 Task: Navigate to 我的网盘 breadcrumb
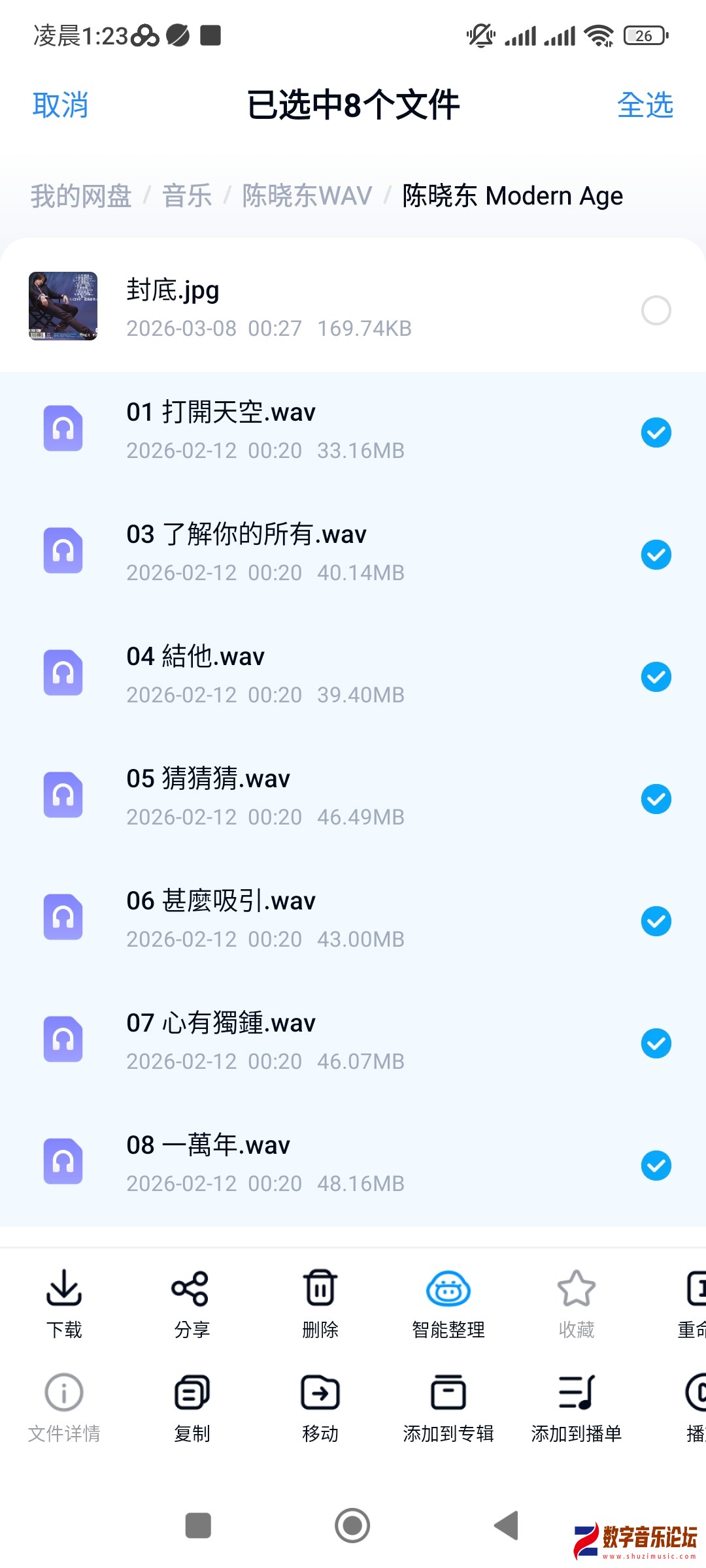tap(80, 195)
